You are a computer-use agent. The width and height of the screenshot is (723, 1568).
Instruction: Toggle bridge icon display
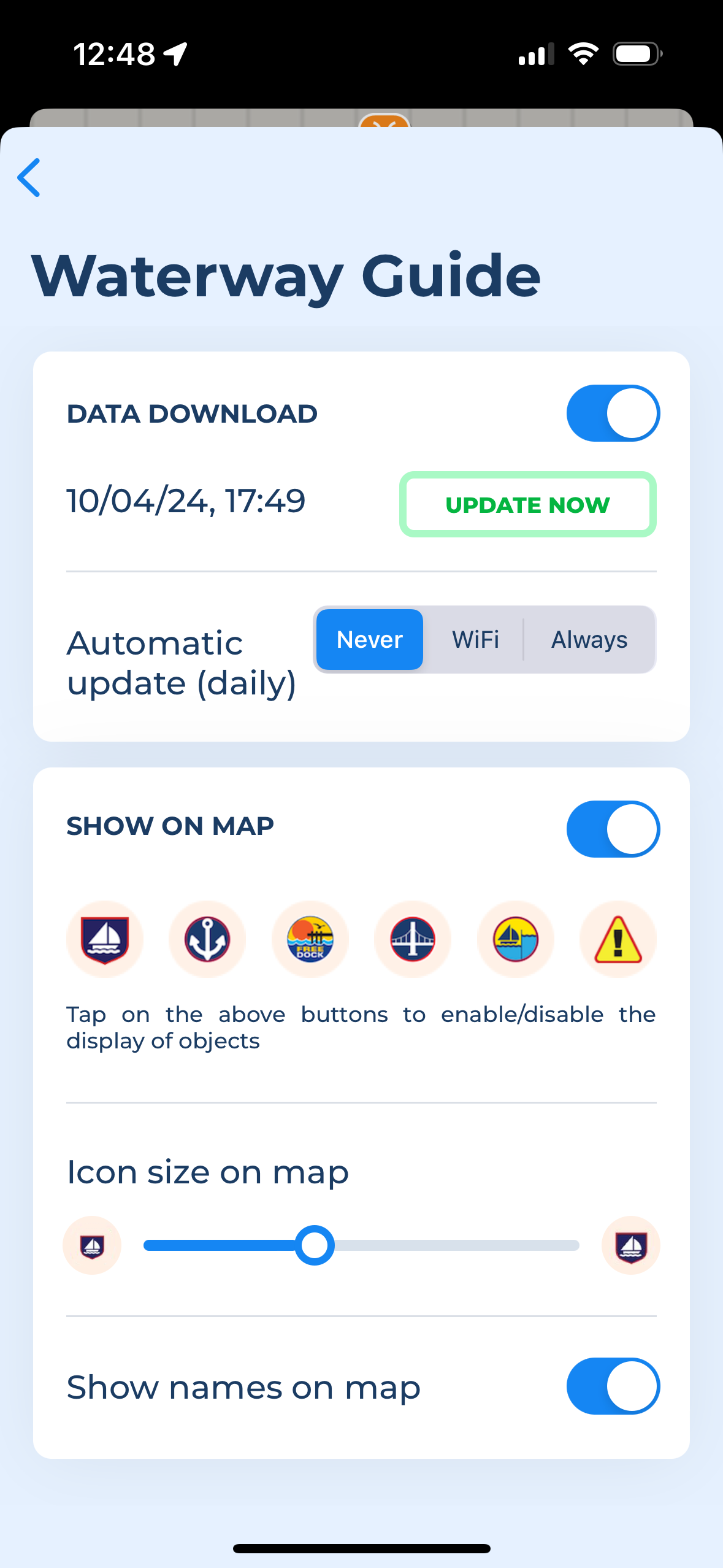click(x=413, y=939)
